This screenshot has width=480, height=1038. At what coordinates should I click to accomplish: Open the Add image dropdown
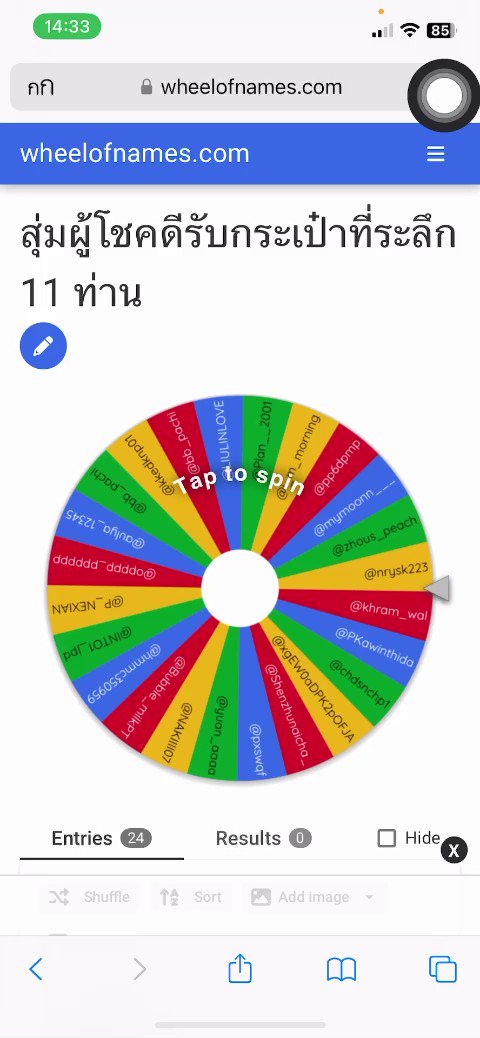click(313, 897)
